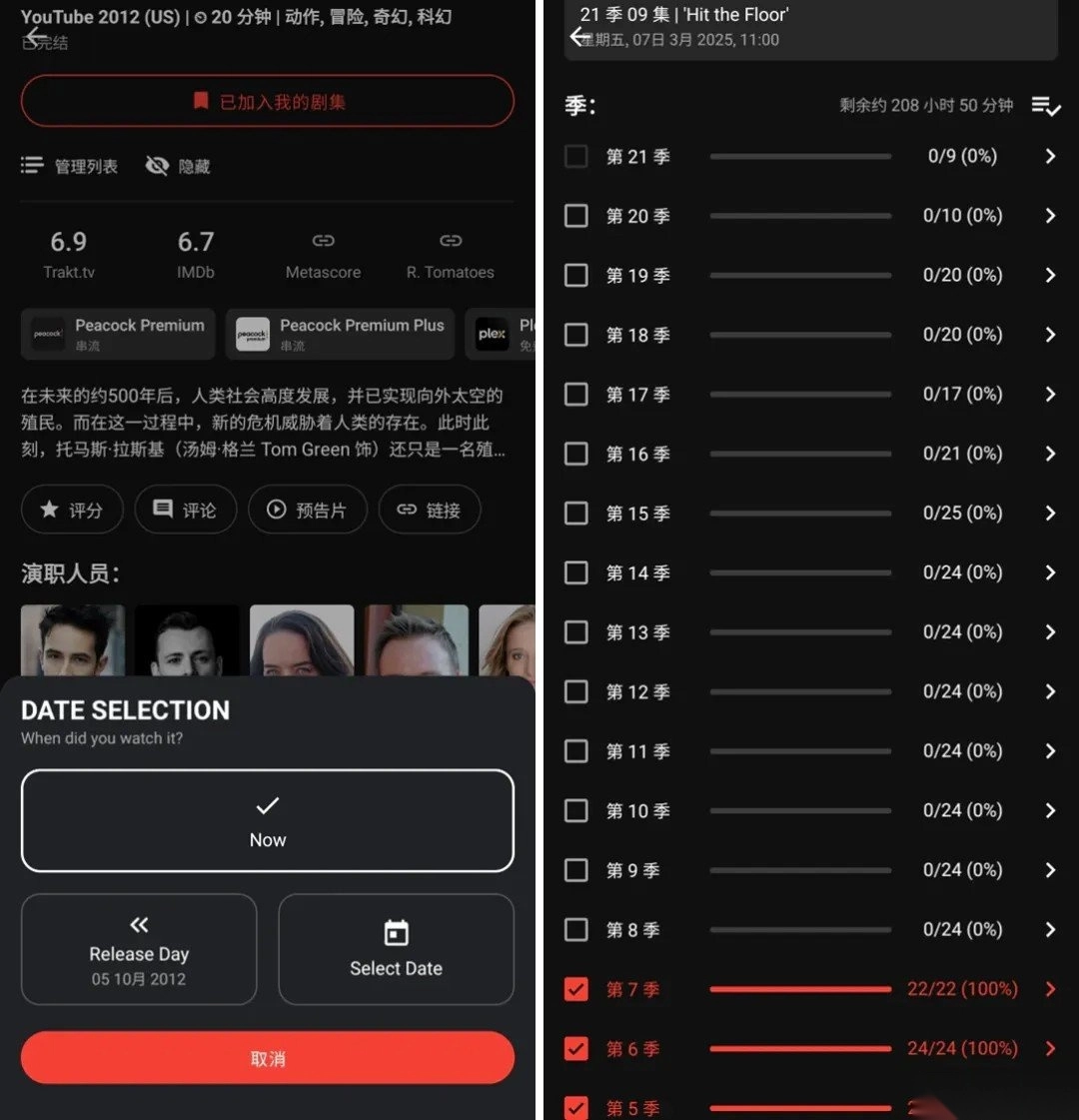The width and height of the screenshot is (1079, 1120).
Task: Hide this show with 隐藏
Action: (x=178, y=166)
